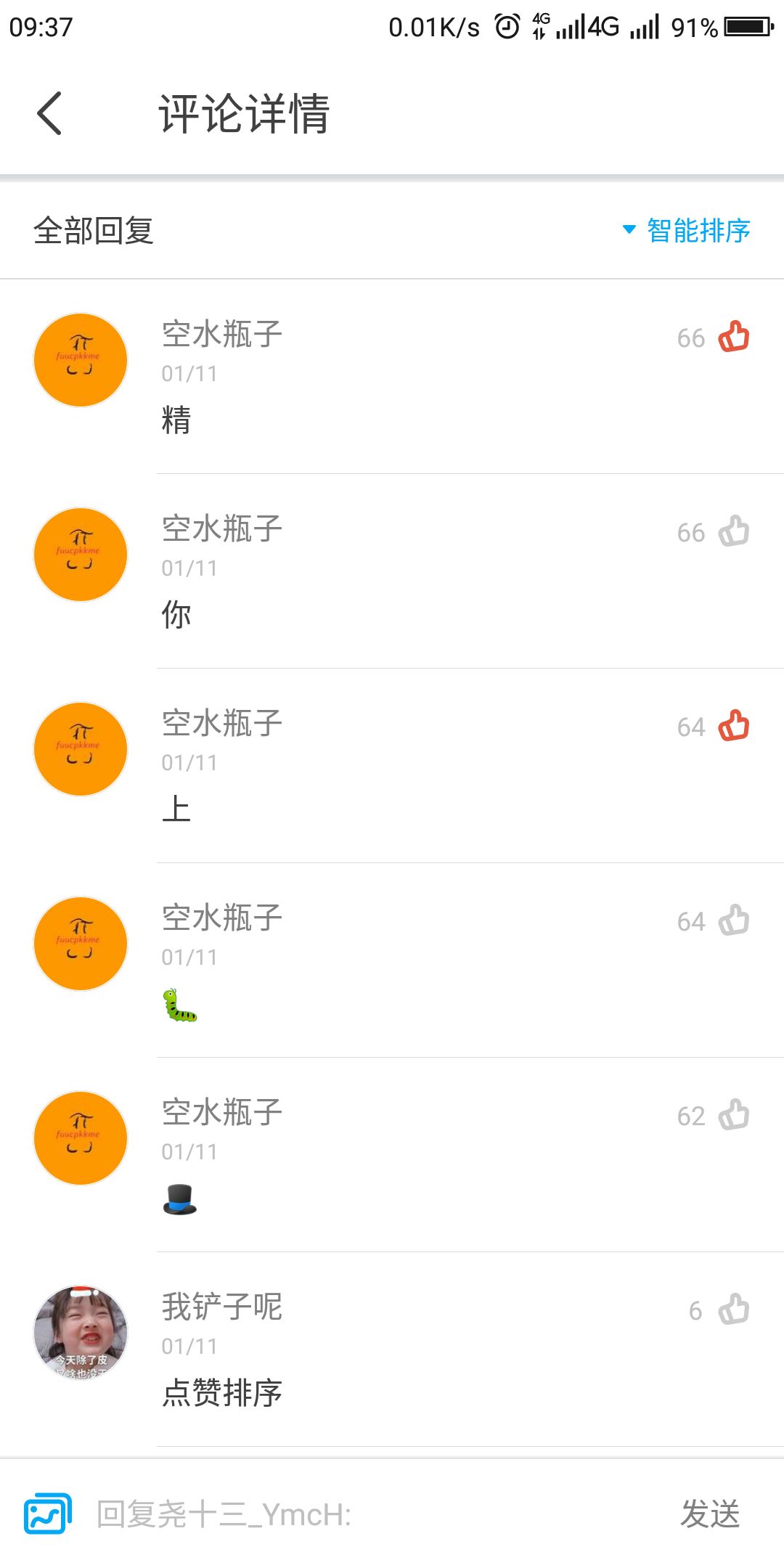Viewport: 784px width, 1568px height.
Task: Open 空水瓶子's avatar beside the 精 comment
Action: pyautogui.click(x=81, y=360)
